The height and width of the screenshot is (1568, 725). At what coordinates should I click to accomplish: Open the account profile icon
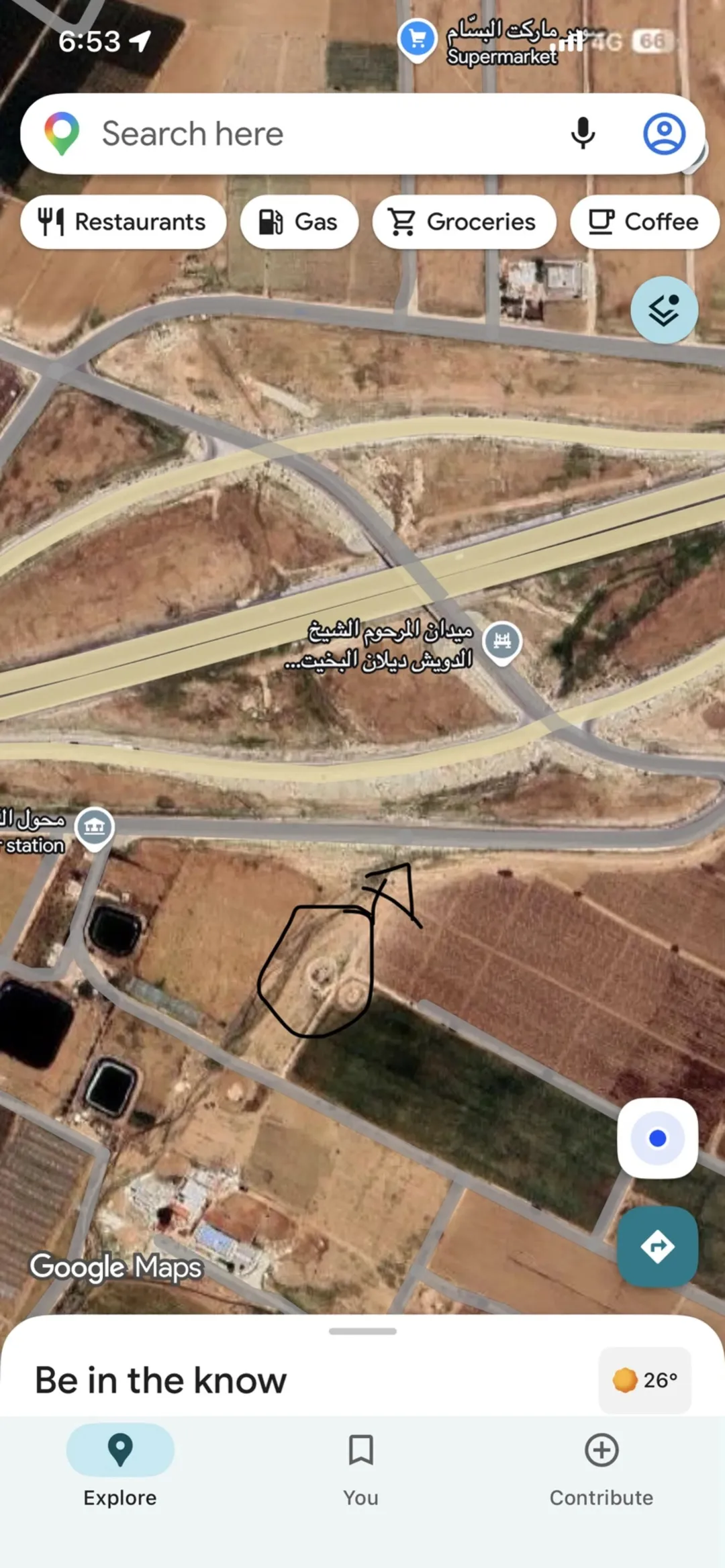(664, 134)
